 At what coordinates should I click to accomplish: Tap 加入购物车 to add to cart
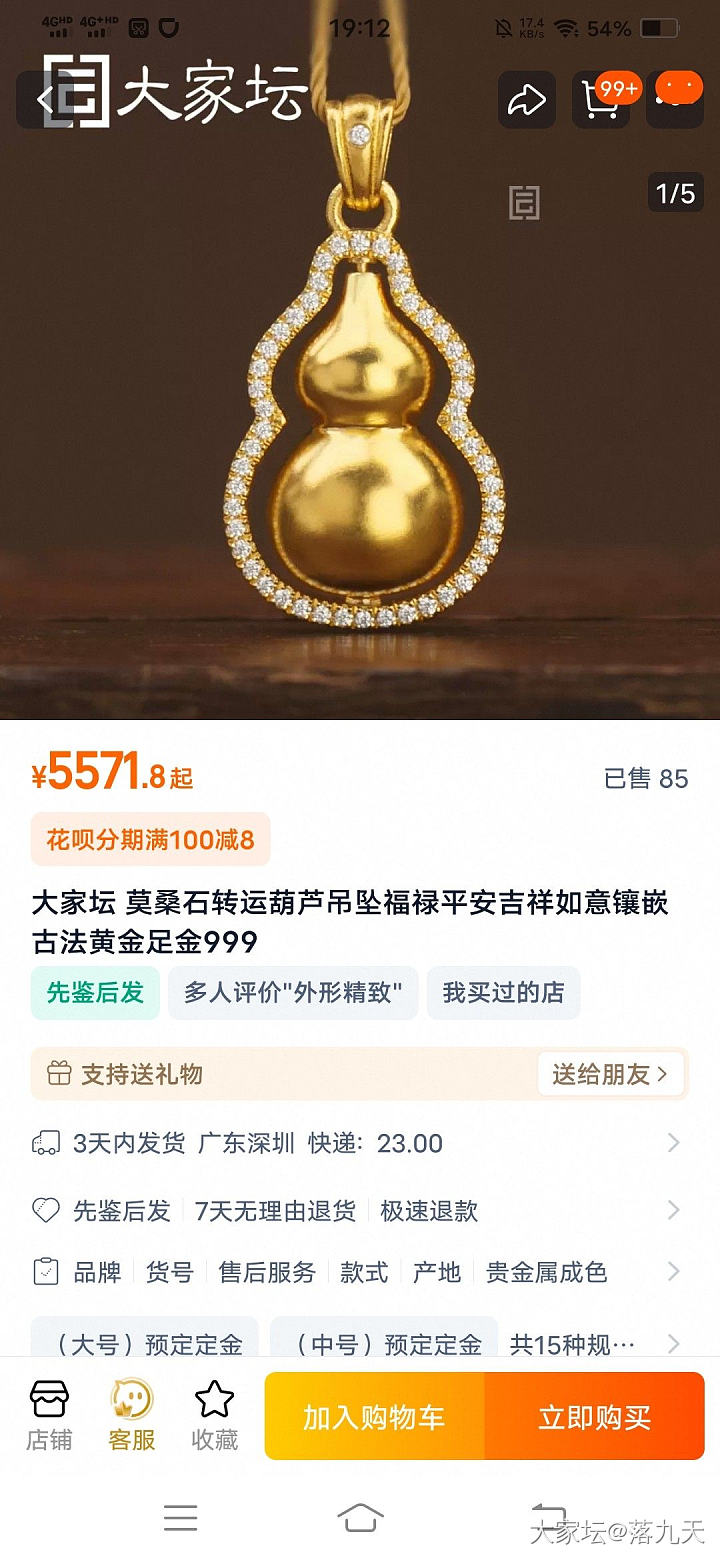coord(374,1416)
